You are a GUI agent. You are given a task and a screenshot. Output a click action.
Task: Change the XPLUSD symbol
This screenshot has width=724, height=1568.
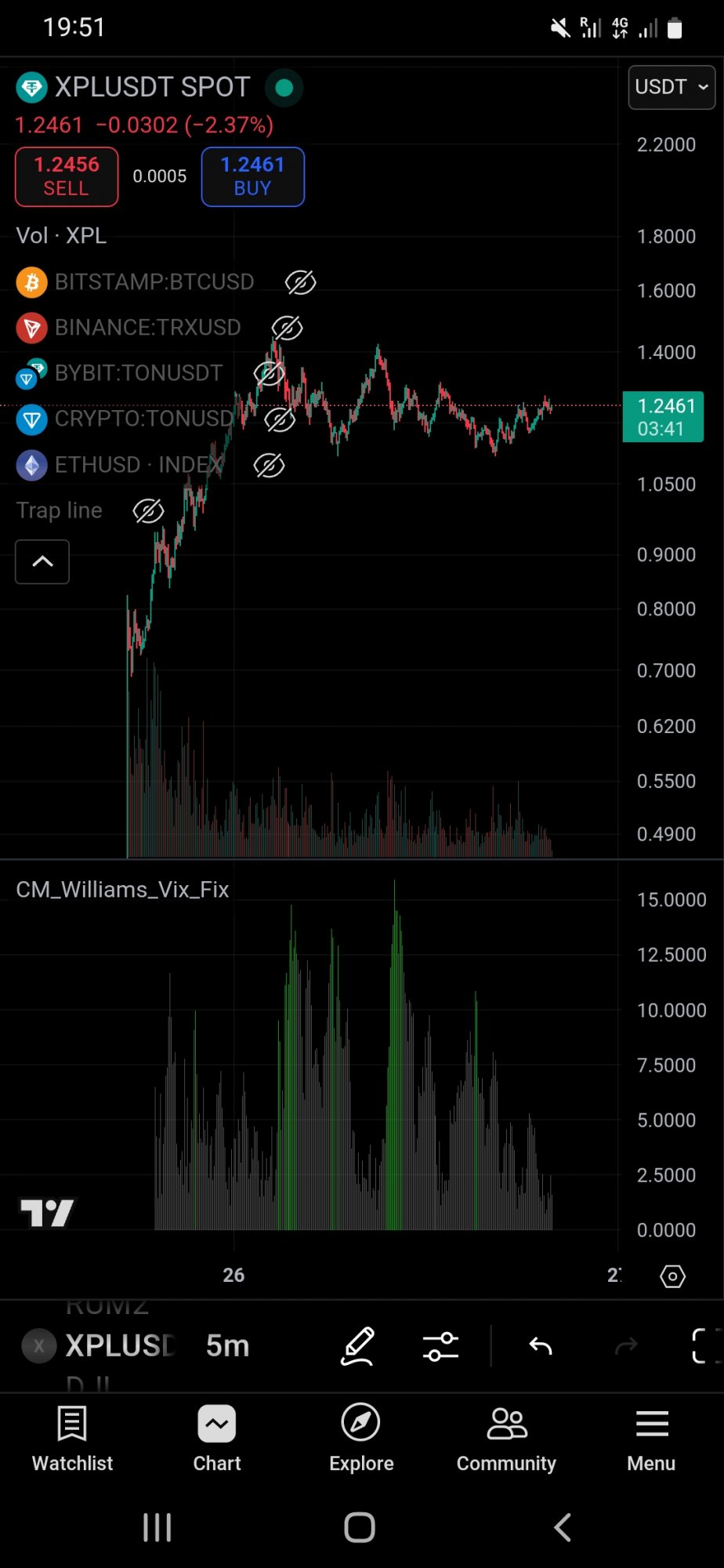[118, 1345]
